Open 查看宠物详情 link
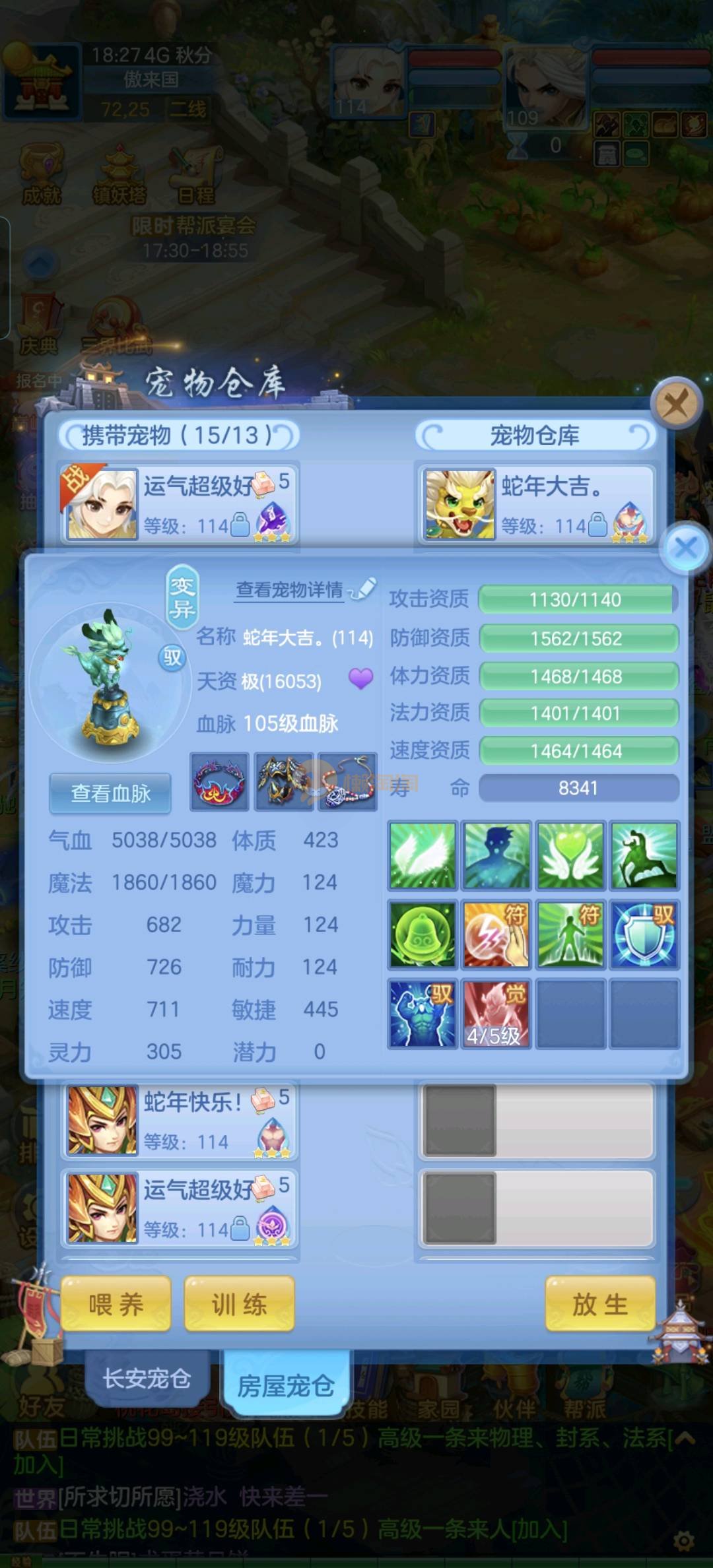This screenshot has width=713, height=1568. coord(290,589)
